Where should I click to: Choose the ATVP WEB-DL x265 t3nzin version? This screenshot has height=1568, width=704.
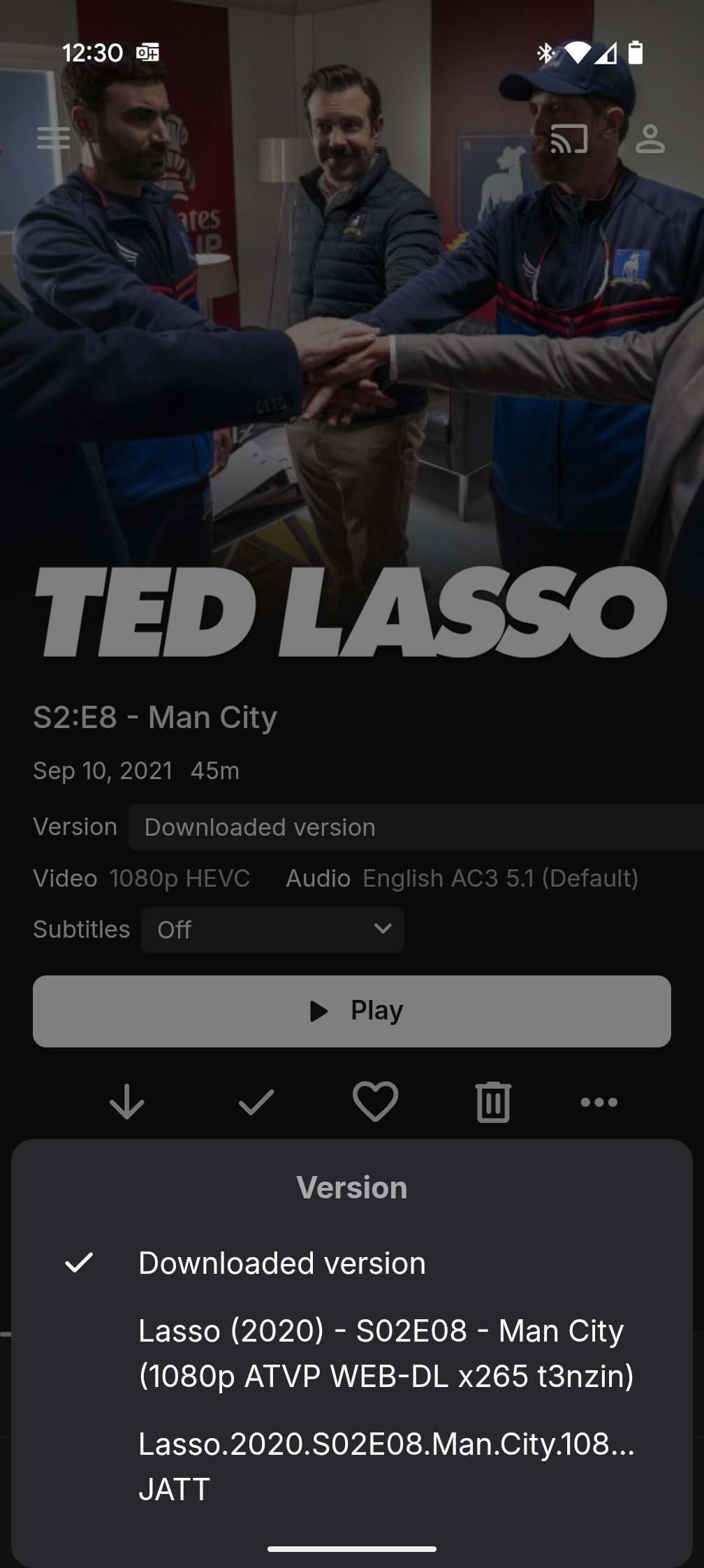click(x=386, y=1353)
